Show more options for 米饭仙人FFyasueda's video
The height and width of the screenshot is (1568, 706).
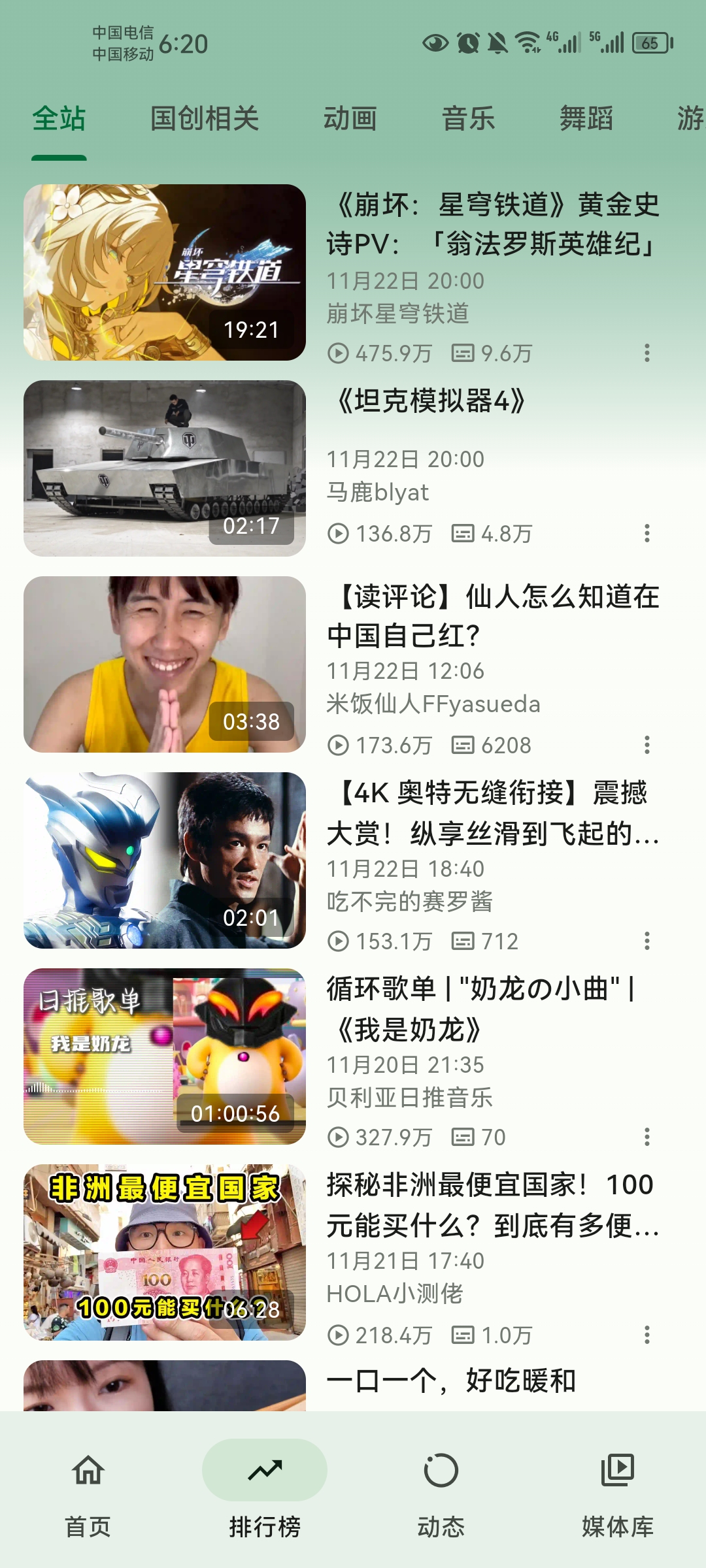647,745
